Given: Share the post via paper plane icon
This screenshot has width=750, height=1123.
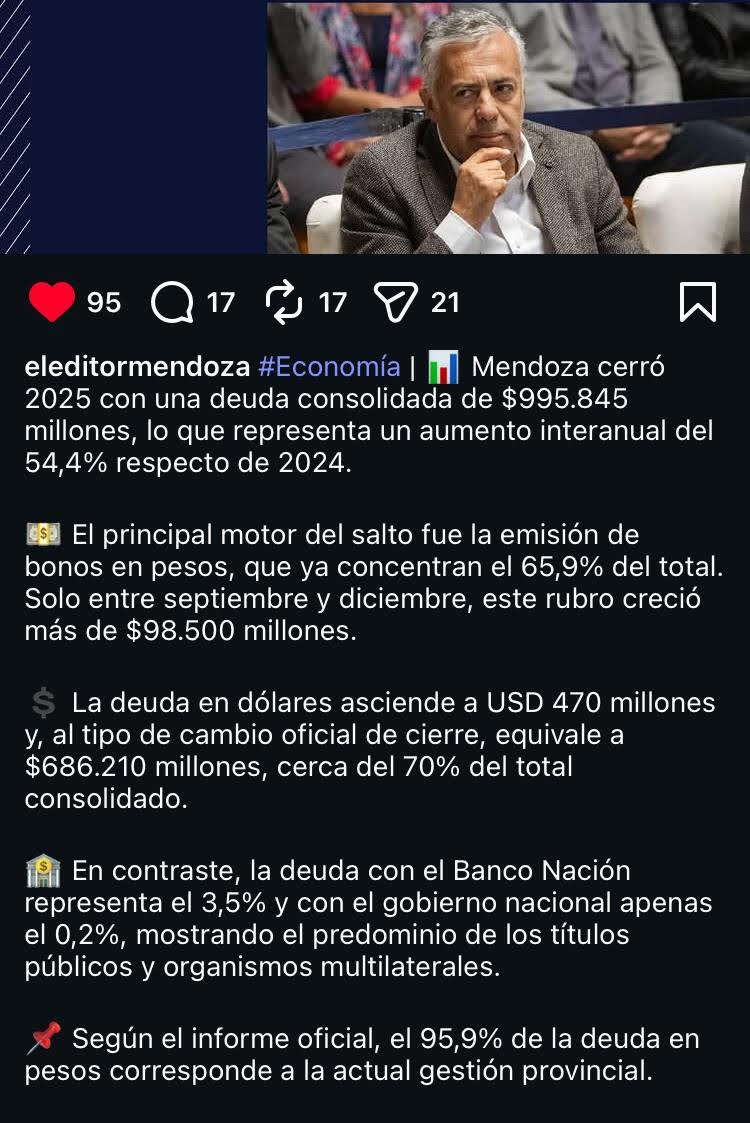Looking at the screenshot, I should [x=395, y=302].
